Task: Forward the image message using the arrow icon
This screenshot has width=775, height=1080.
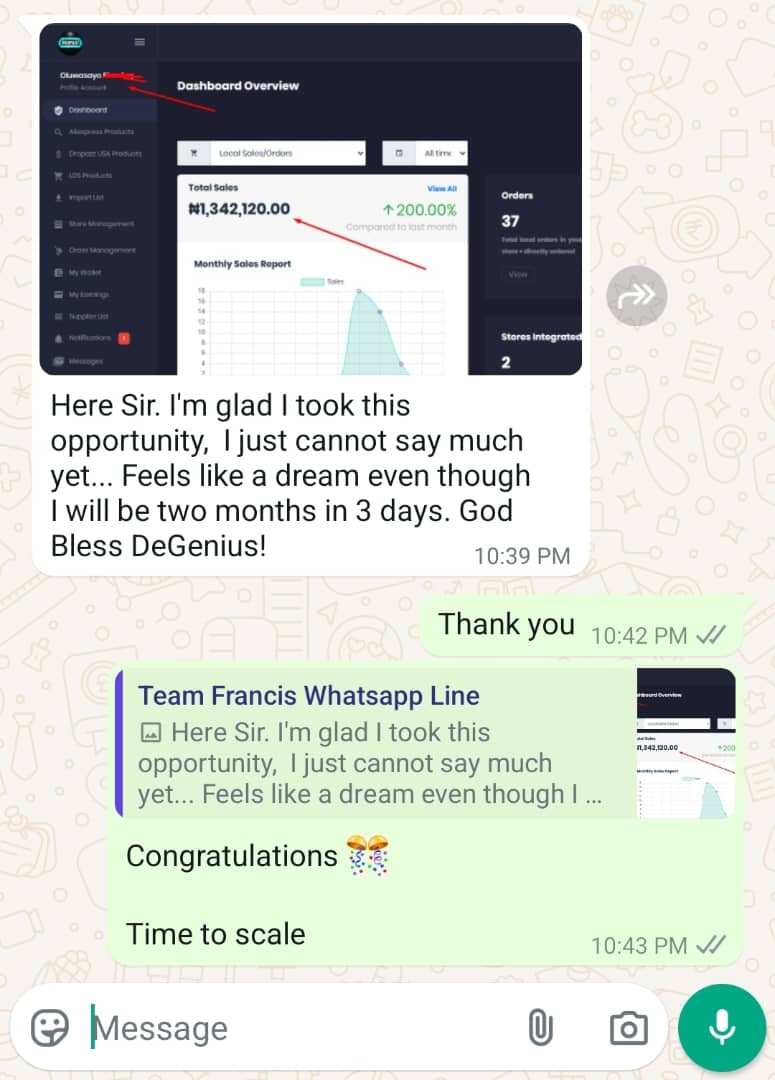Action: [x=636, y=295]
